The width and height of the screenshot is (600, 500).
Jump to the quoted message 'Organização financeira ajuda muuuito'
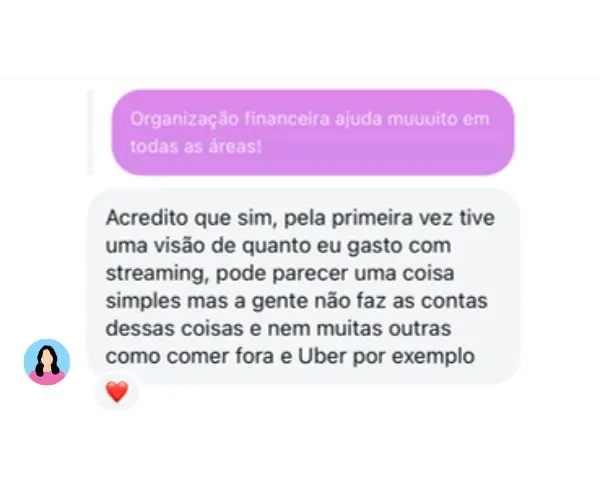[313, 132]
